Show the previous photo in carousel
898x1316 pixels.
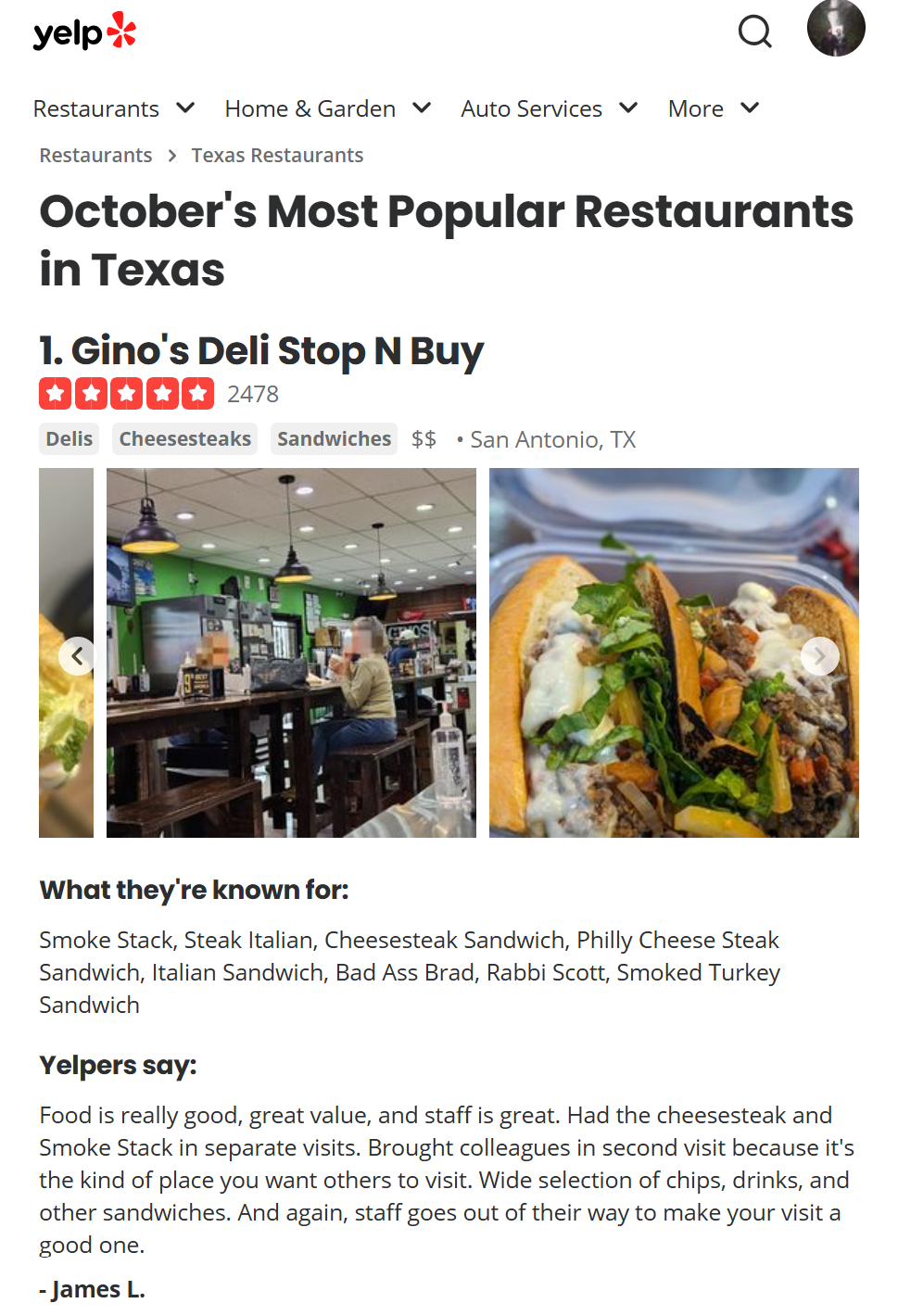tap(77, 656)
